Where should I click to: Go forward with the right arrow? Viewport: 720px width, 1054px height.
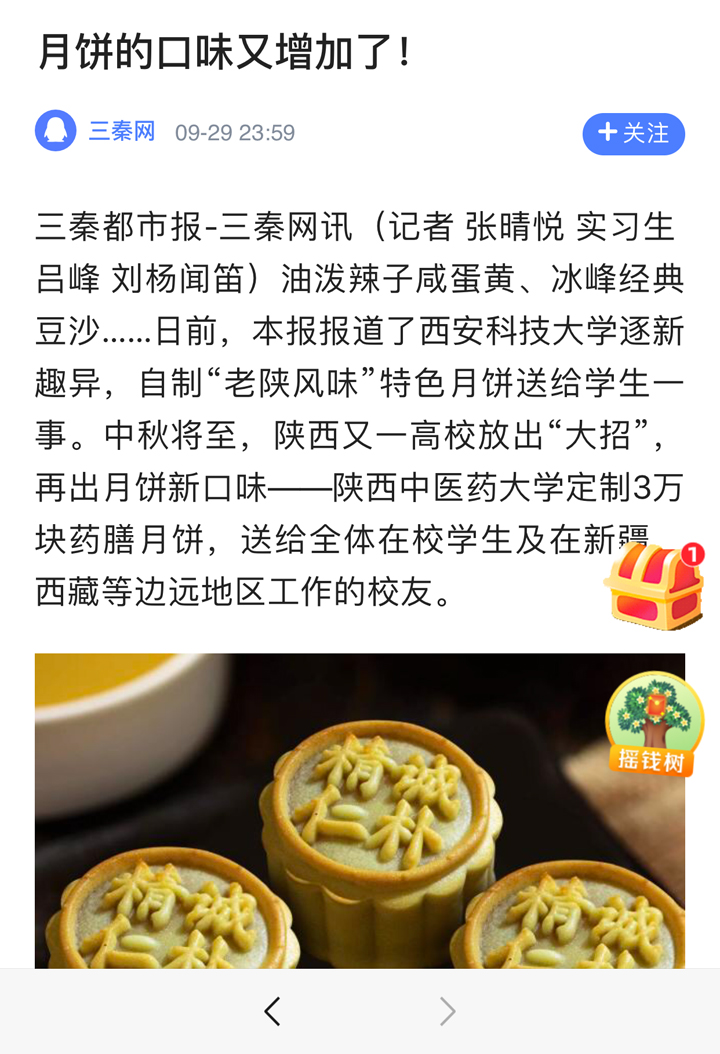pos(447,1011)
